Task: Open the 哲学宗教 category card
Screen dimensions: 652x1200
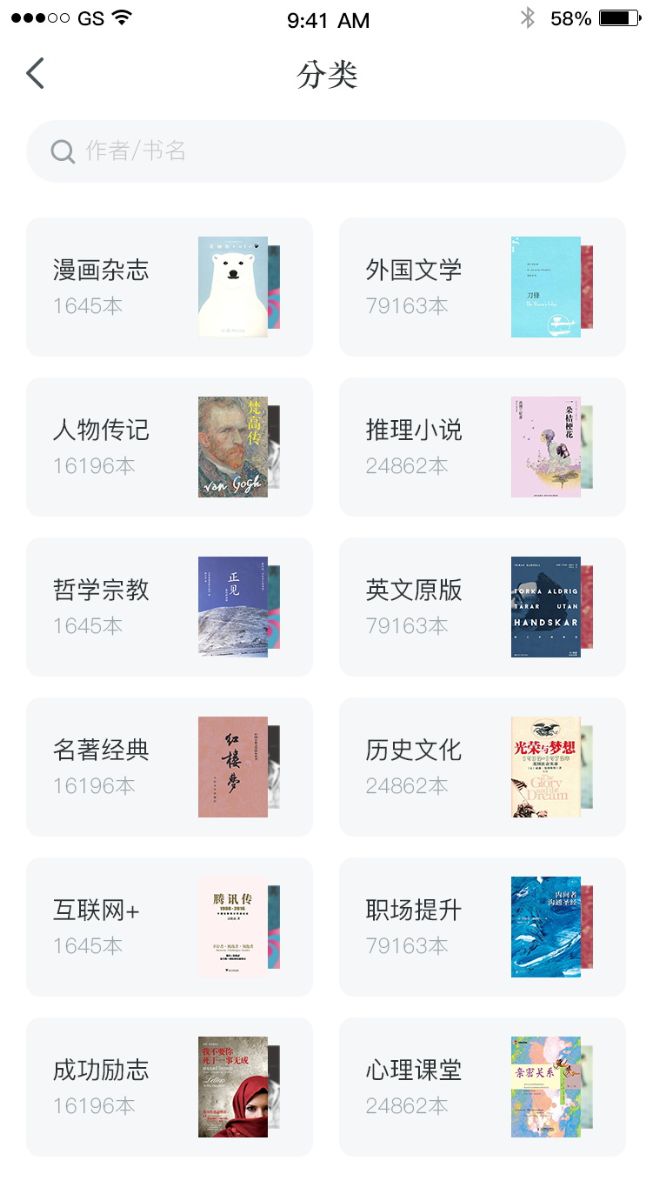Action: (x=169, y=607)
